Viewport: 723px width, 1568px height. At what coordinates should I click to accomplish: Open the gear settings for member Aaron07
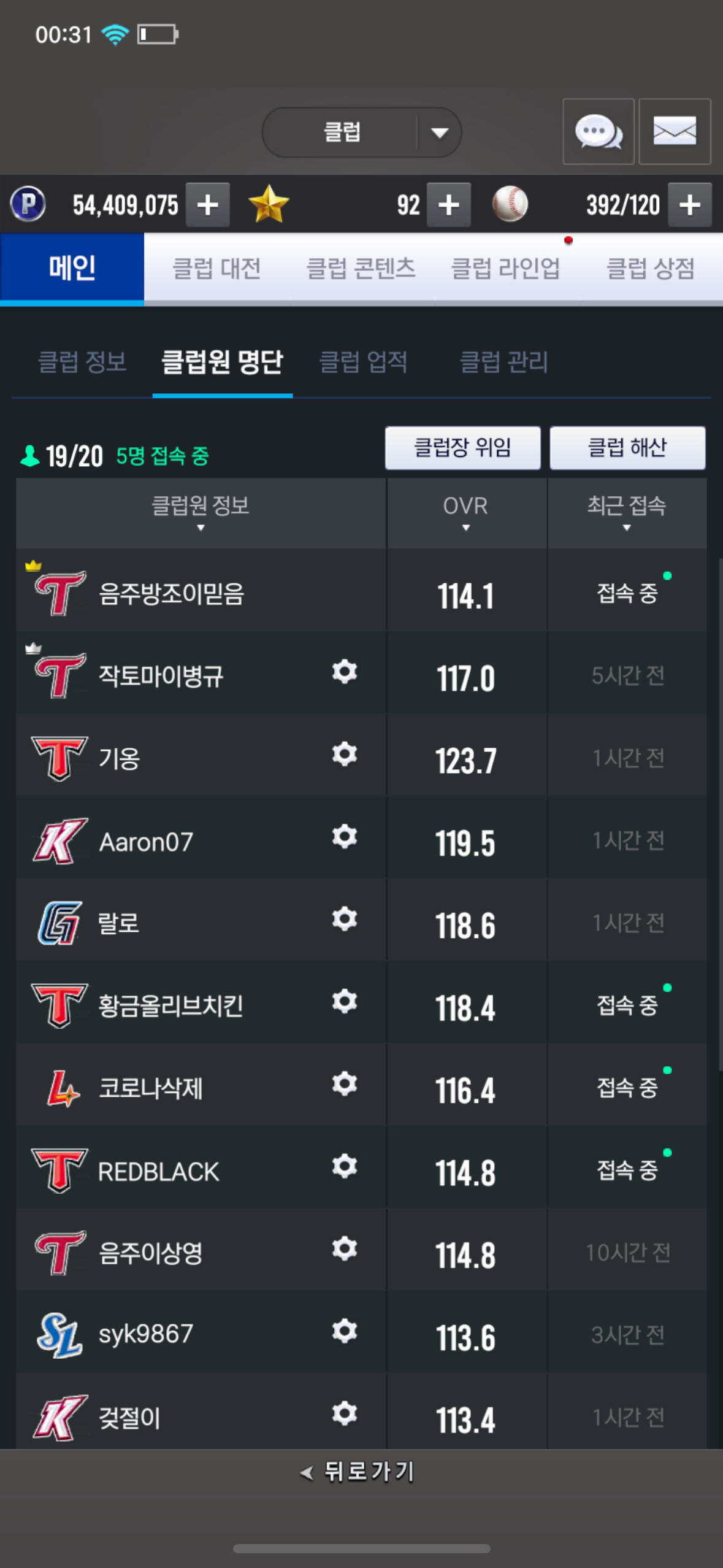click(345, 837)
